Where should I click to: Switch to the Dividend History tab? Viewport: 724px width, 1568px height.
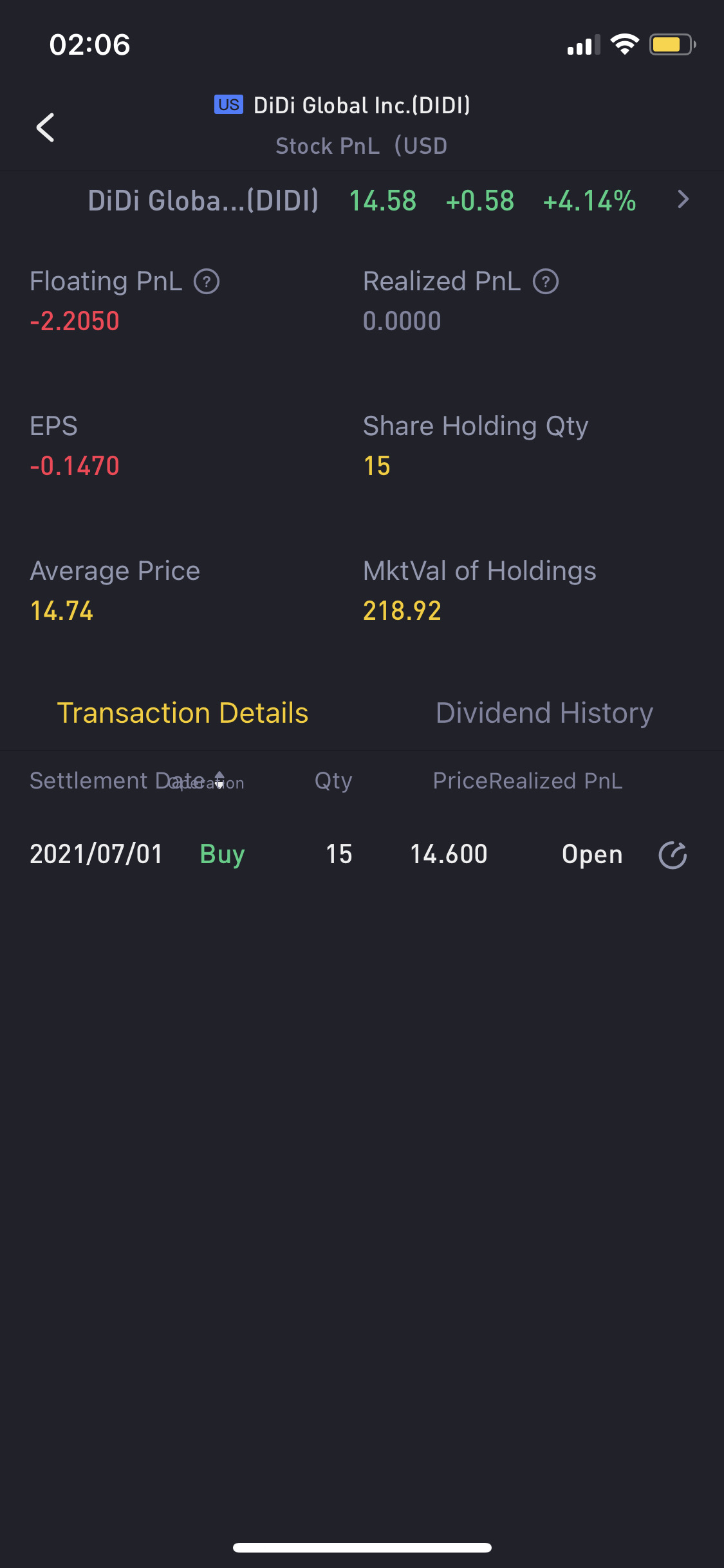(544, 713)
